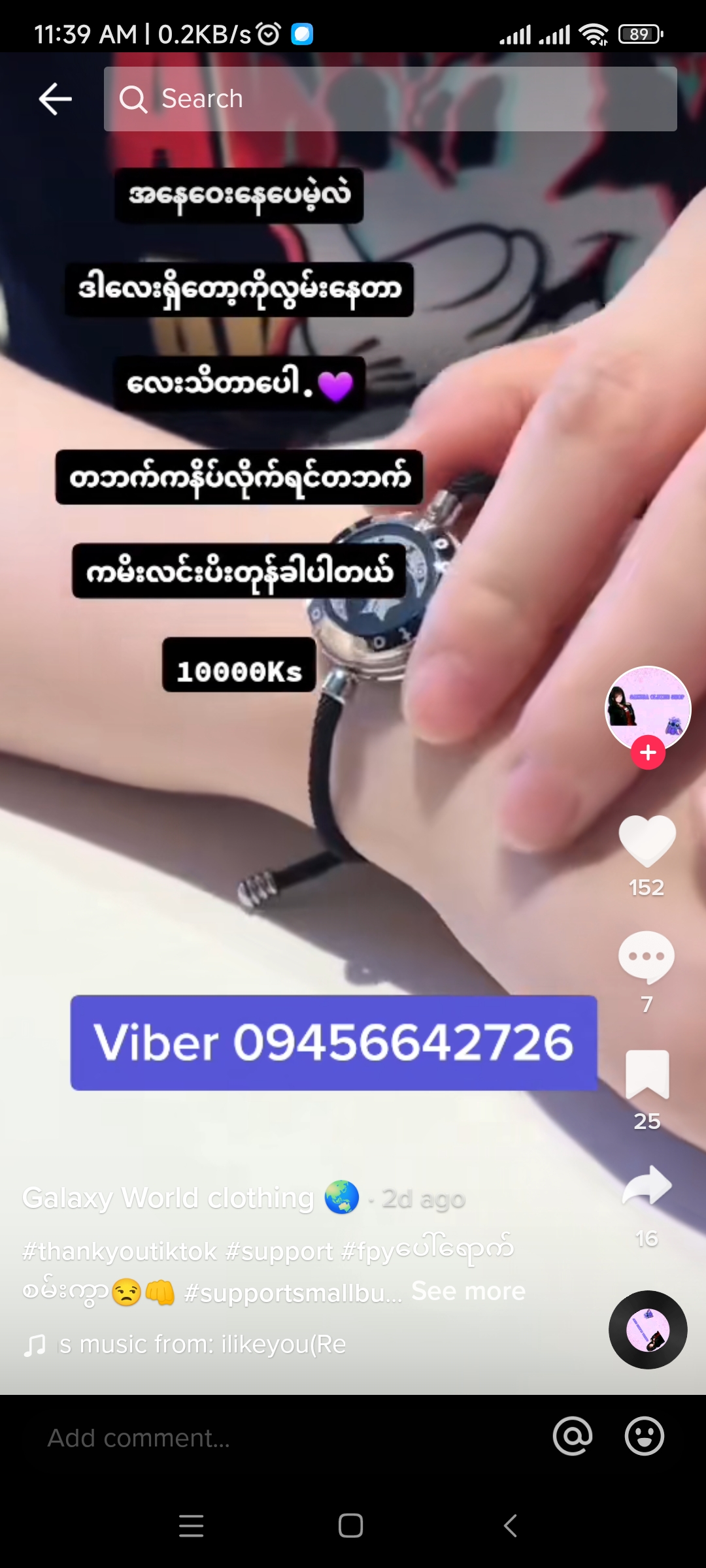Open the music track ilikeyou
Image resolution: width=706 pixels, height=1568 pixels.
click(x=203, y=1345)
